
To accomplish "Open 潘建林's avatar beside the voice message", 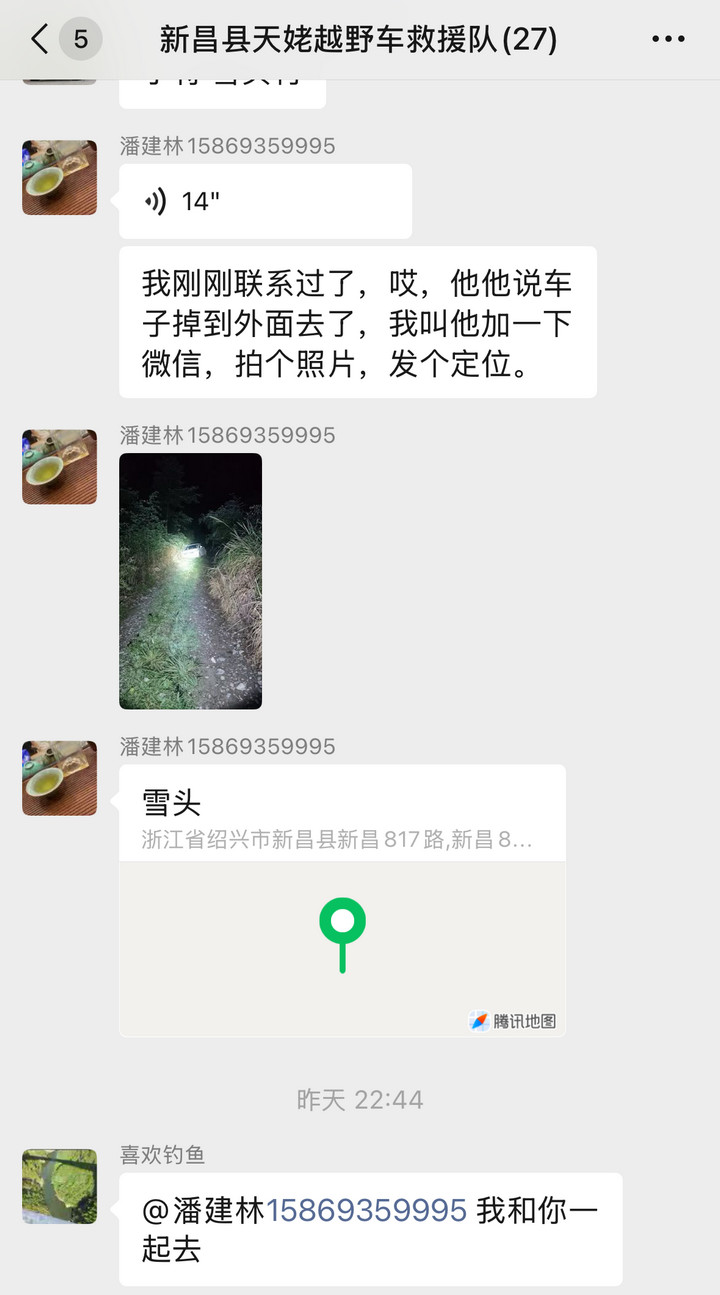I will [x=60, y=178].
